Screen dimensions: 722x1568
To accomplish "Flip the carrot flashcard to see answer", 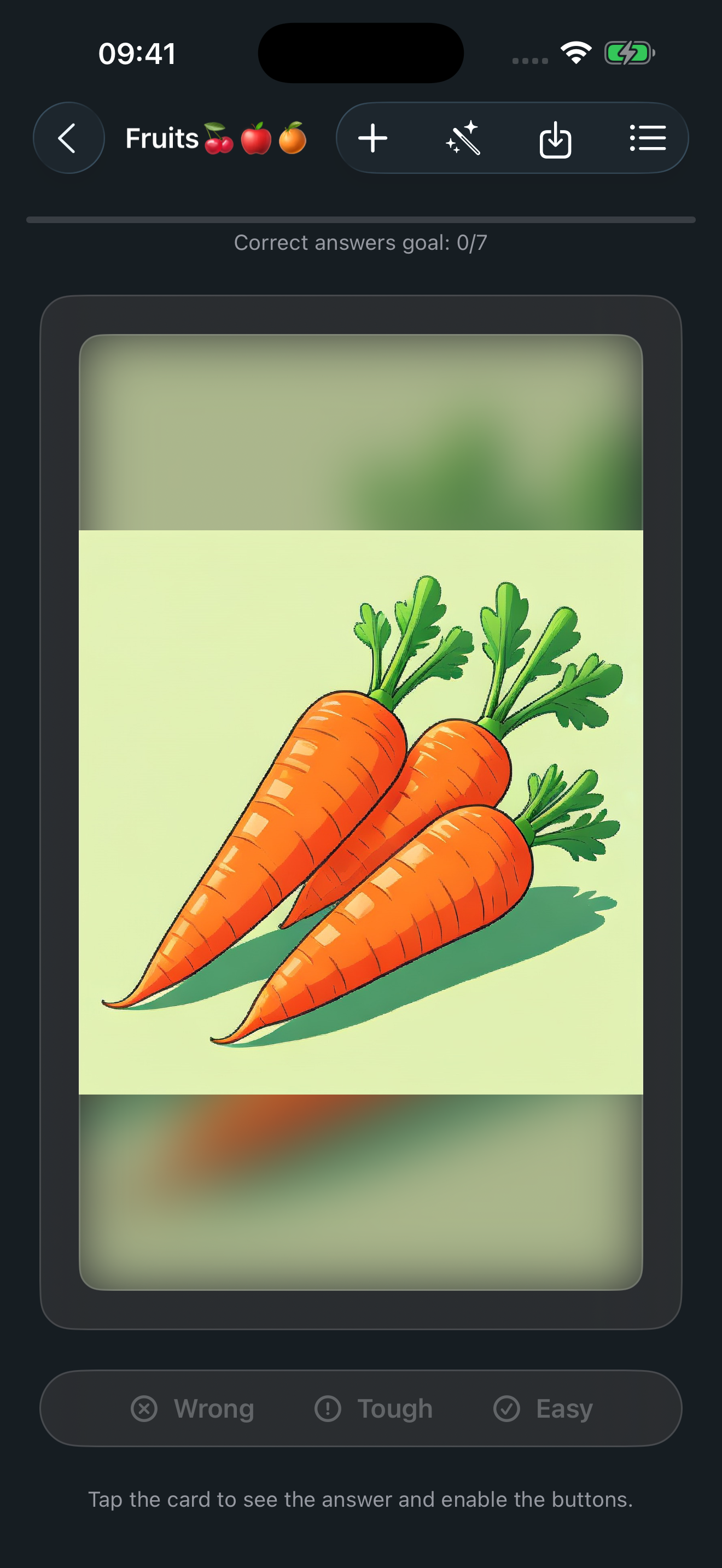I will (x=360, y=812).
